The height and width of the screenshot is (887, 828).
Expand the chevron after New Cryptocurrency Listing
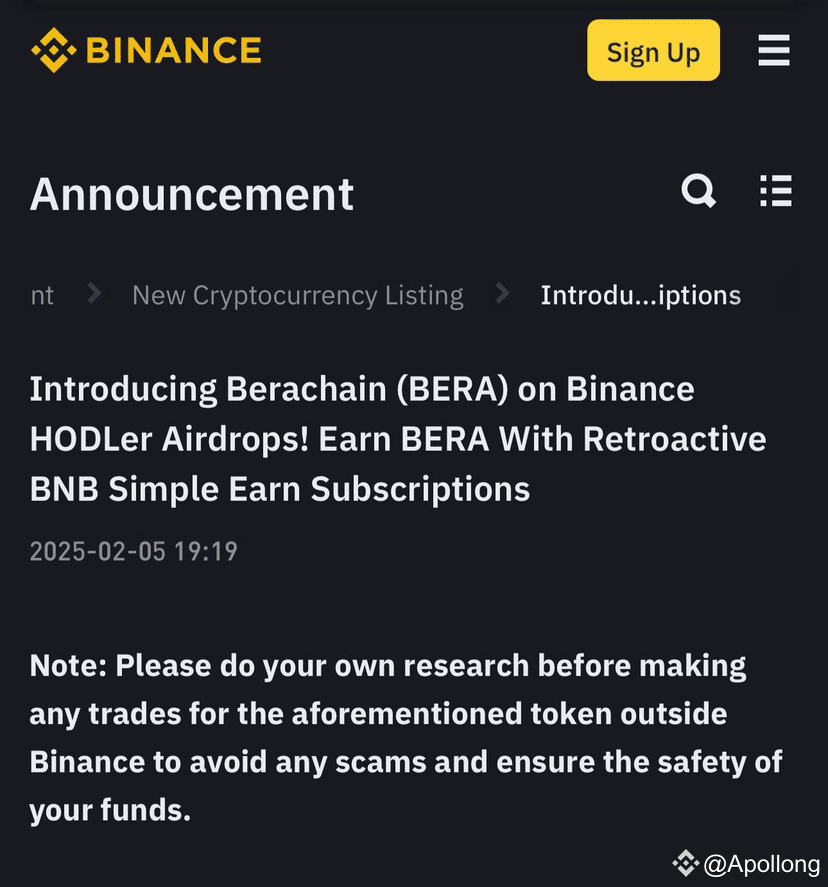tap(501, 294)
